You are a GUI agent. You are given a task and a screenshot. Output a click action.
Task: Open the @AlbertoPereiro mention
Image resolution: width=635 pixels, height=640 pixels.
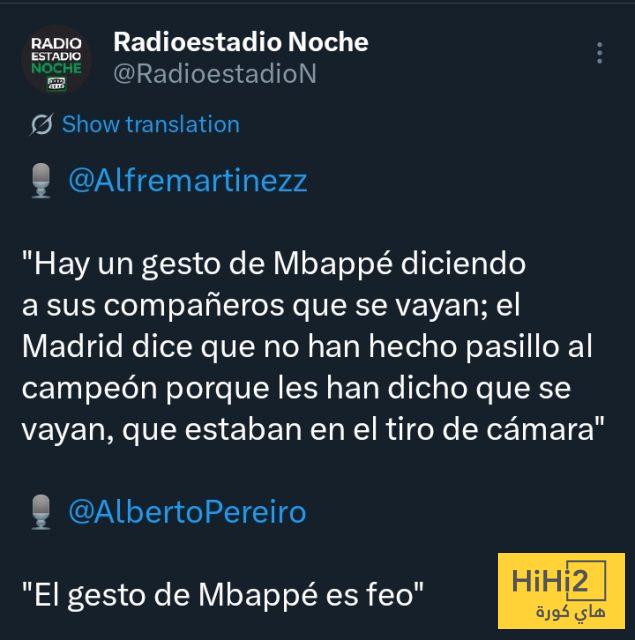point(187,511)
